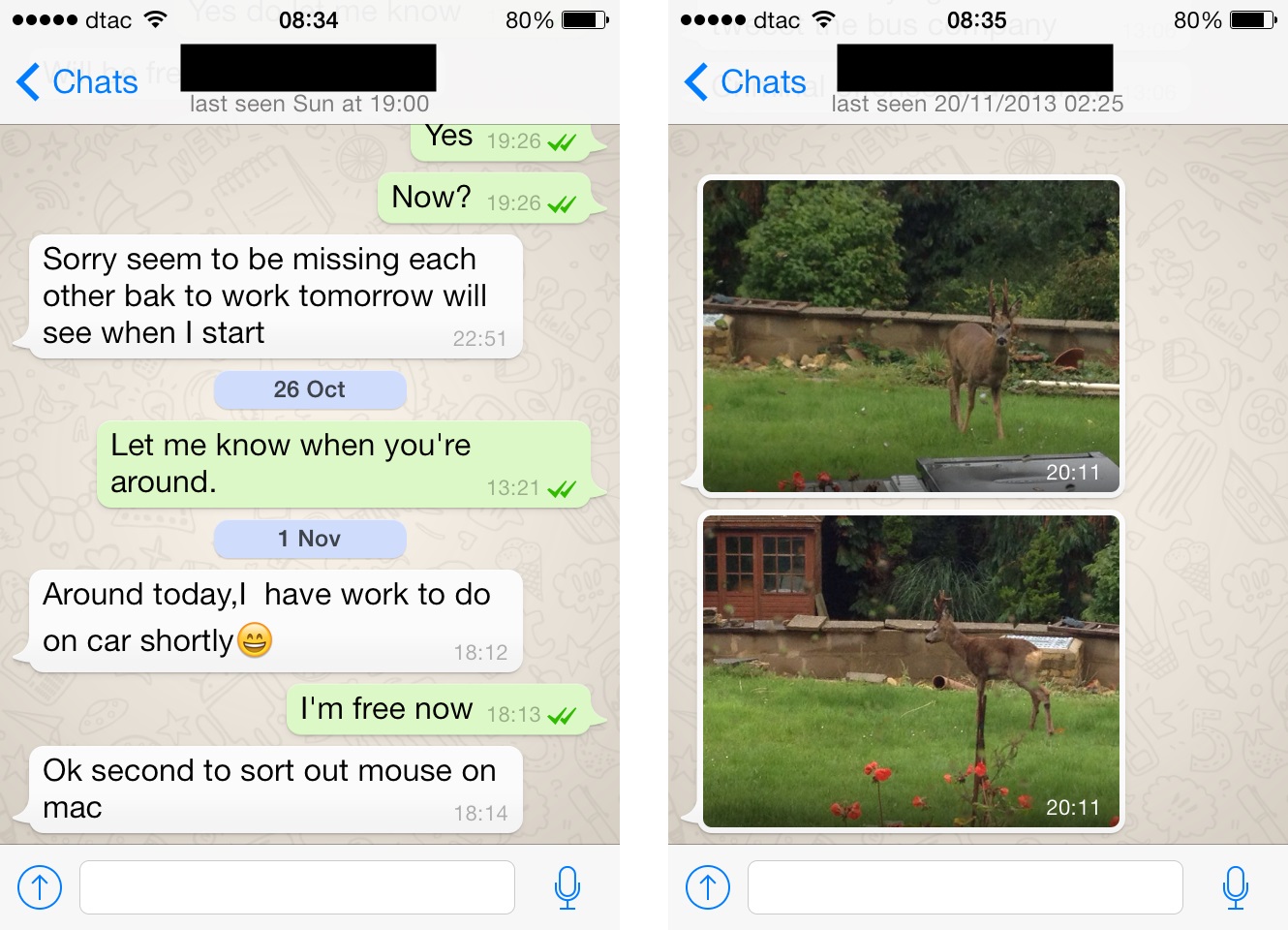Open the deer photo with the red shed
Image resolution: width=1288 pixels, height=930 pixels.
point(910,670)
